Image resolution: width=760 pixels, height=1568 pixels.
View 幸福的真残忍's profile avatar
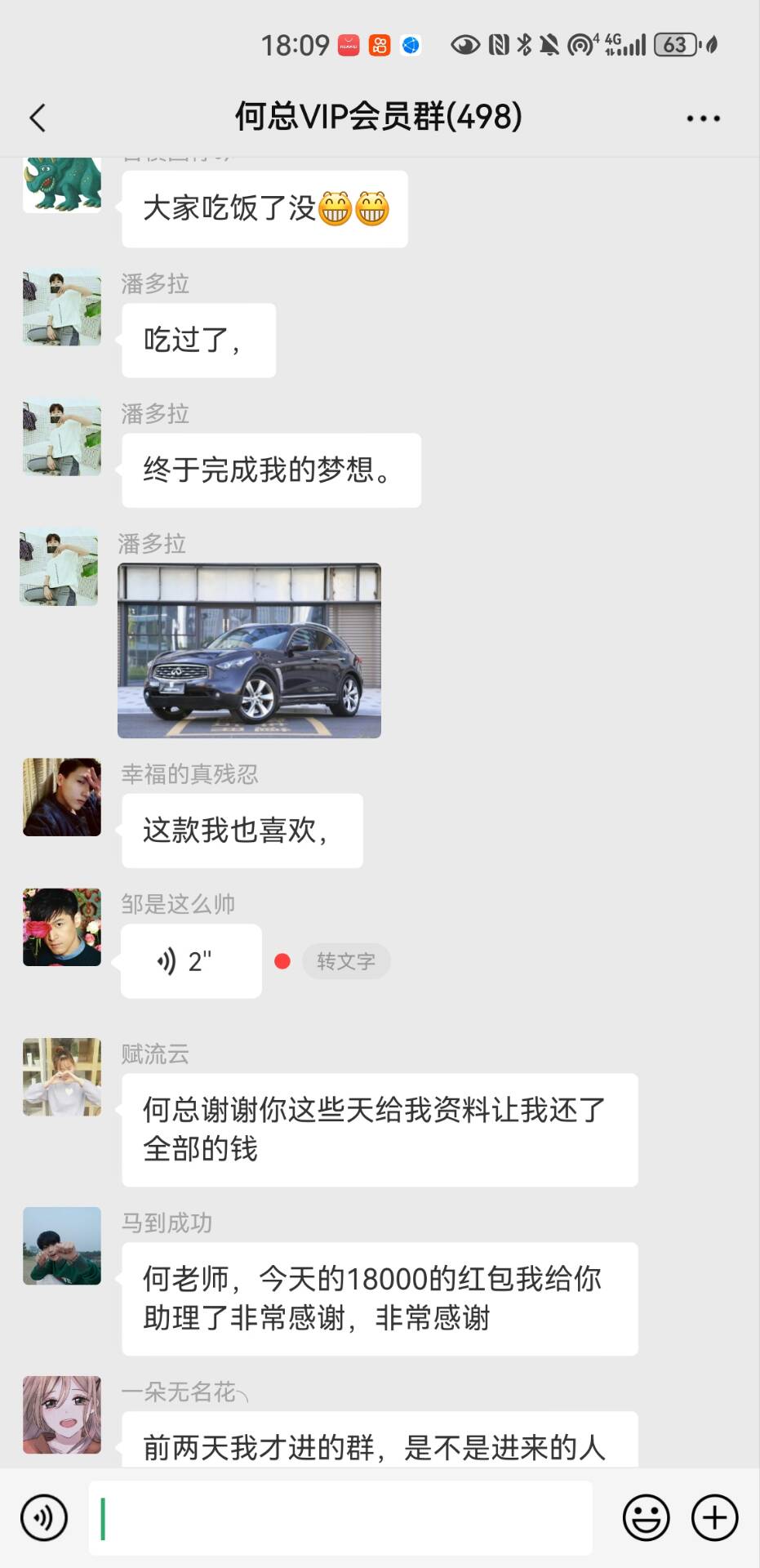point(62,797)
